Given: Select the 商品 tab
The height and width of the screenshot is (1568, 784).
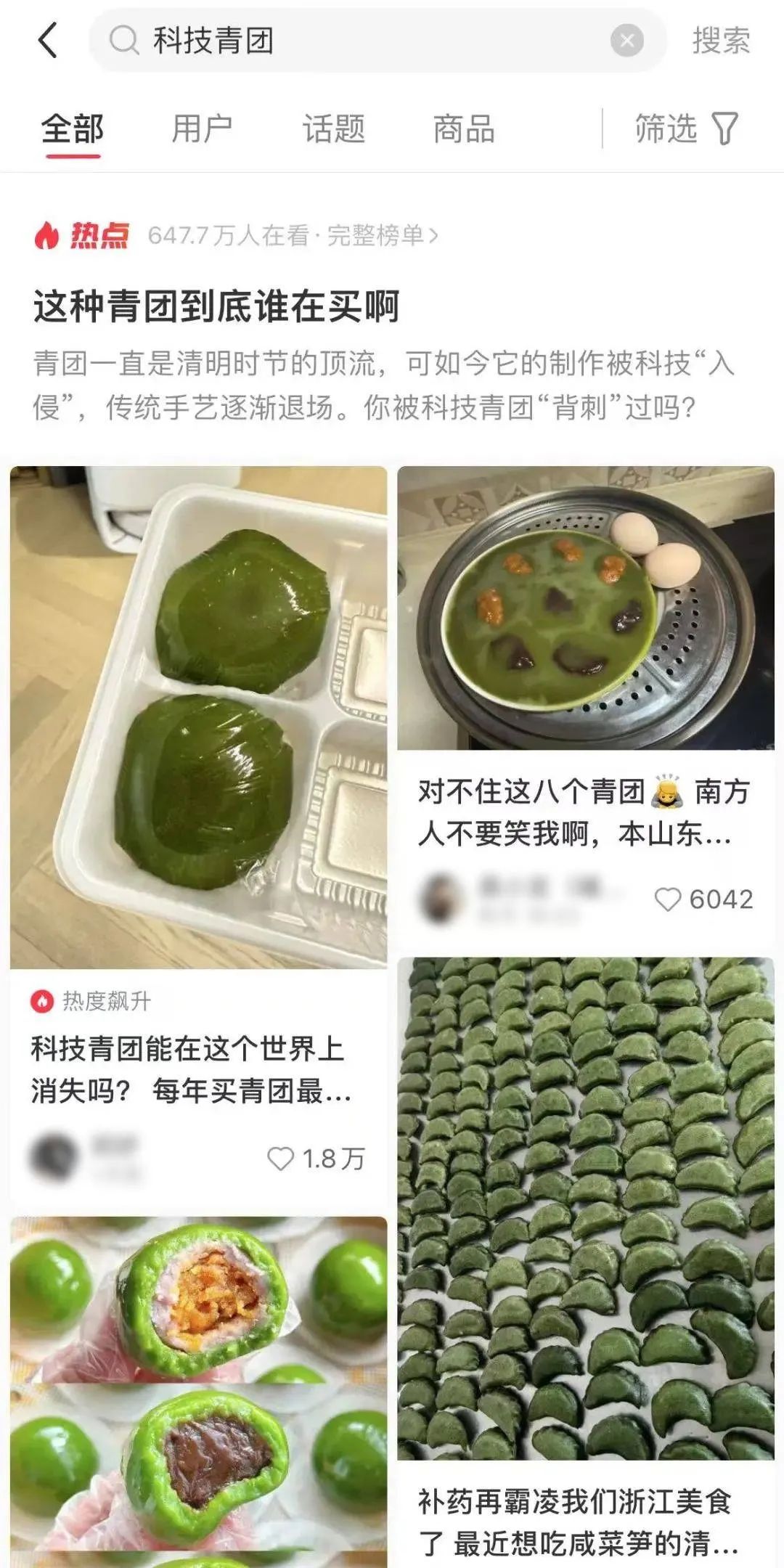Looking at the screenshot, I should pos(465,127).
